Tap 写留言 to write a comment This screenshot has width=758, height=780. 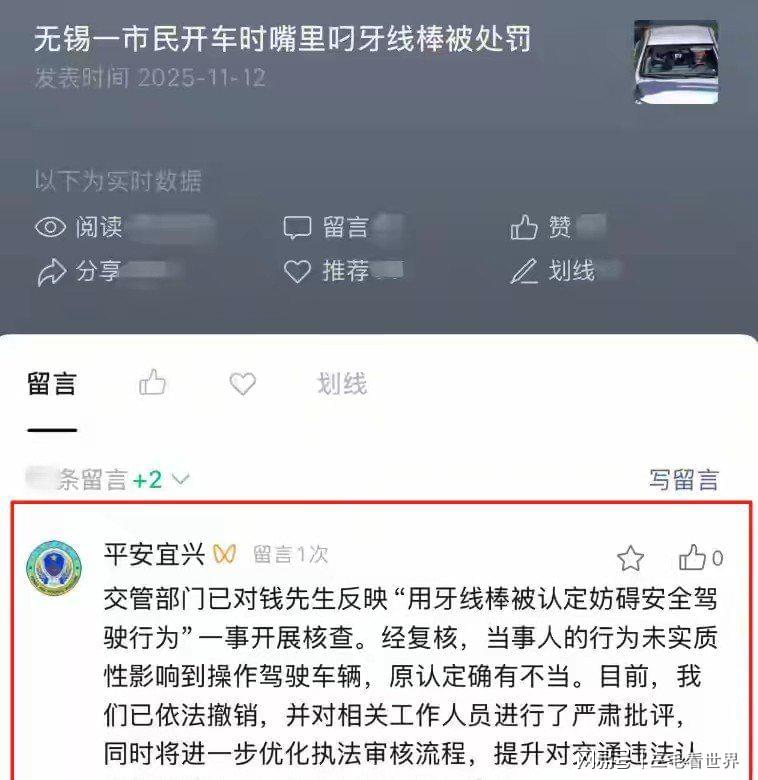[684, 480]
